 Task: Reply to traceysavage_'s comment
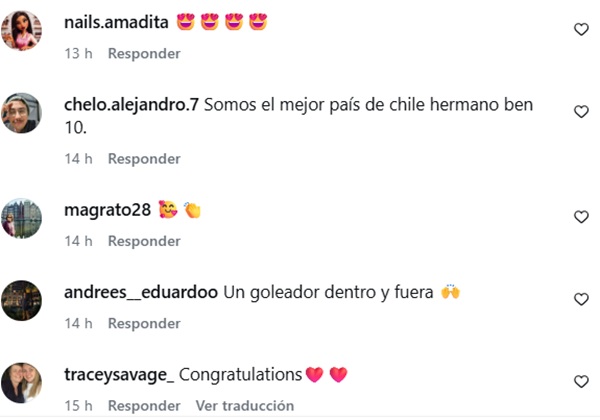pos(144,405)
